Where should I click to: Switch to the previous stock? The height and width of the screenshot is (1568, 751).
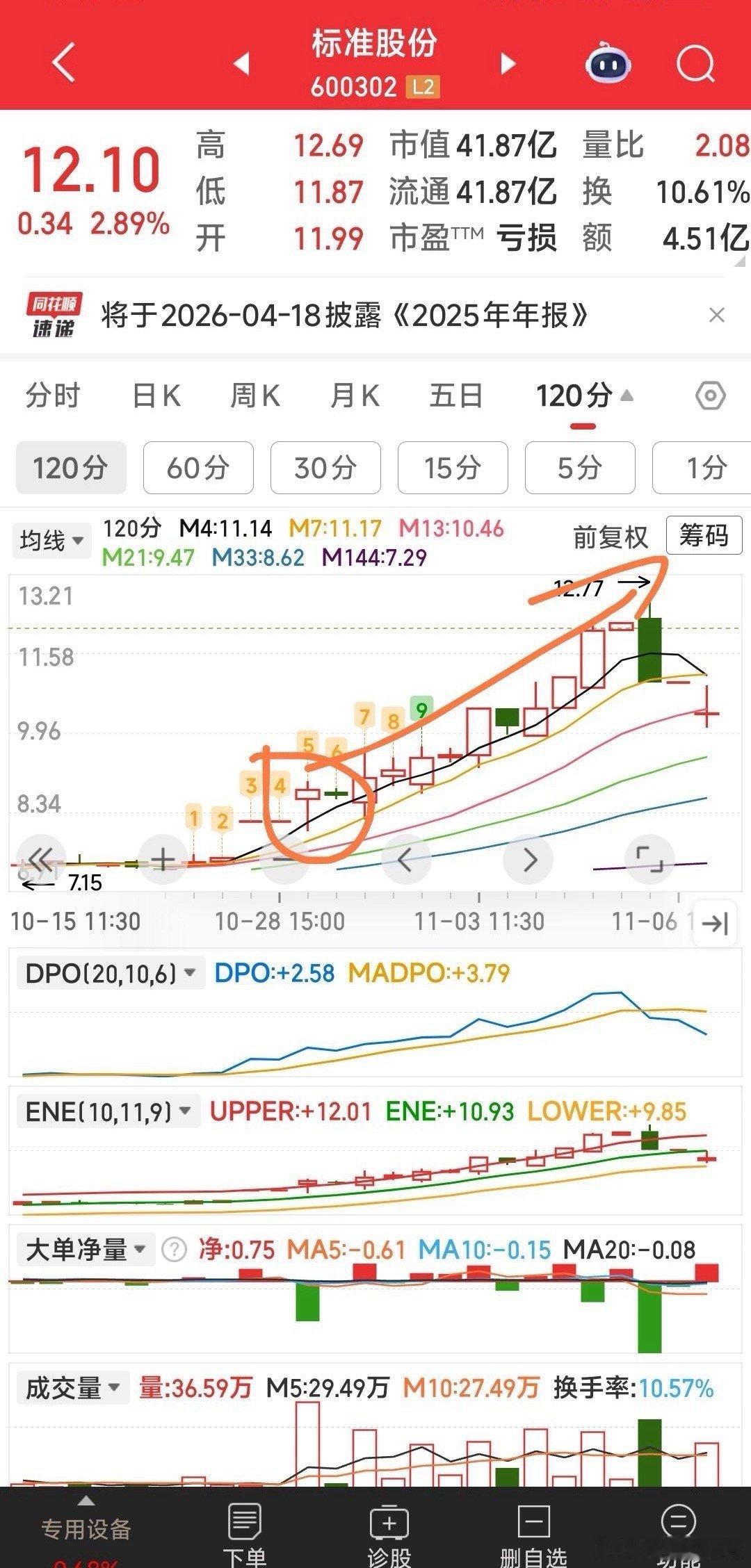(x=241, y=64)
